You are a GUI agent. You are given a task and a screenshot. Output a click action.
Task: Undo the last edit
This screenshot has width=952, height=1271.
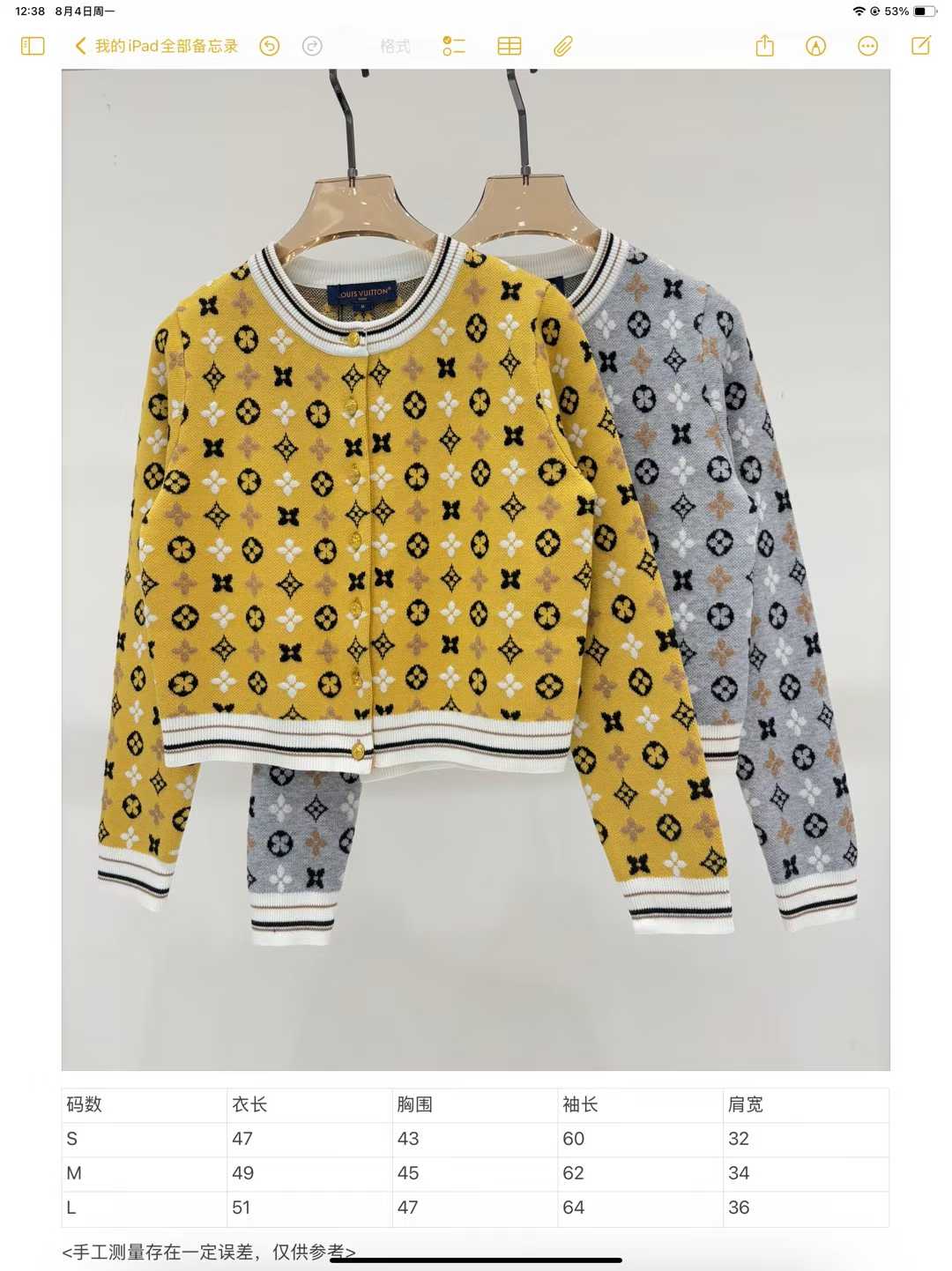coord(270,46)
